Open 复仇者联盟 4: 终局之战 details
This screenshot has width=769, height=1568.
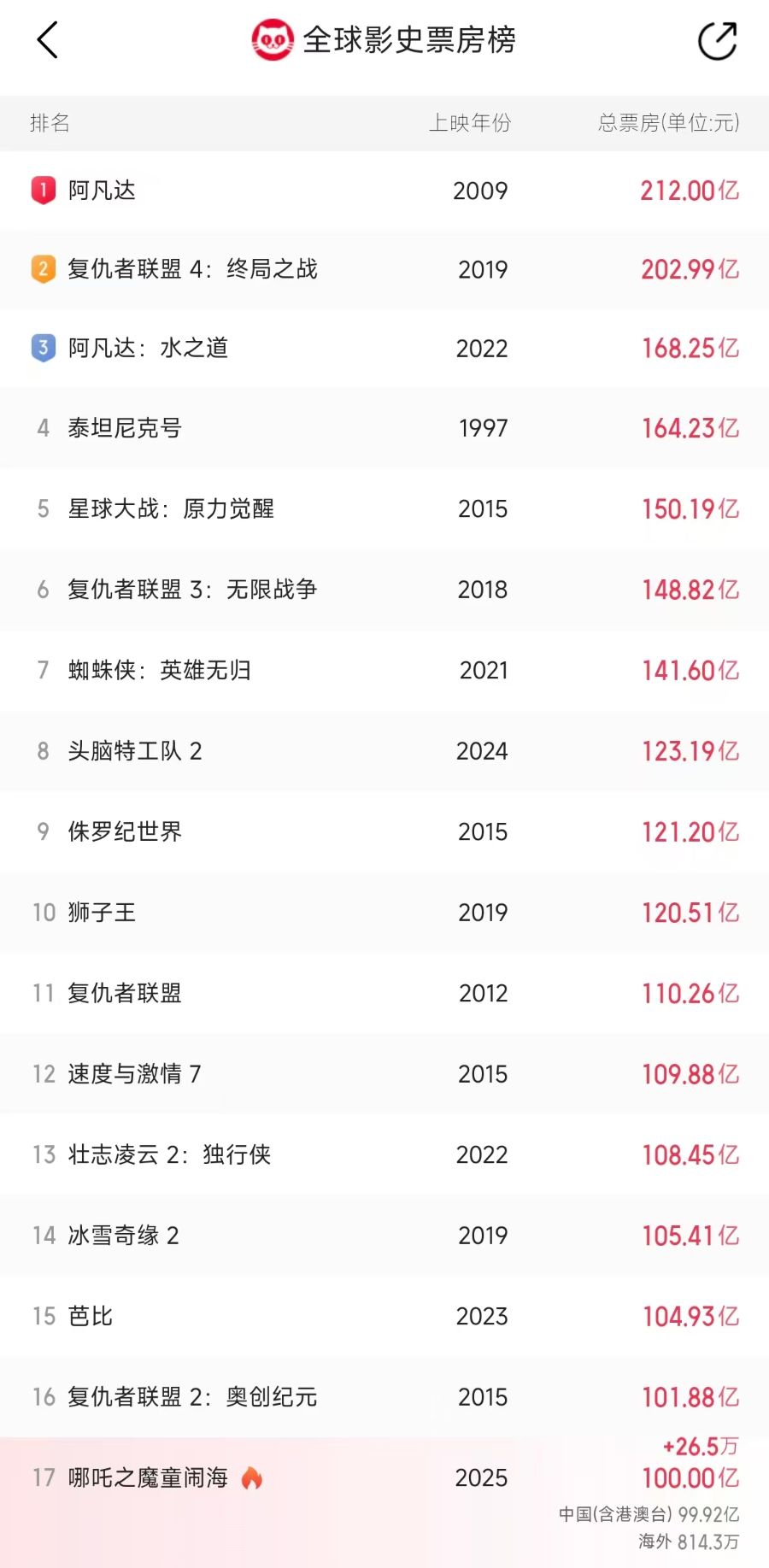193,270
